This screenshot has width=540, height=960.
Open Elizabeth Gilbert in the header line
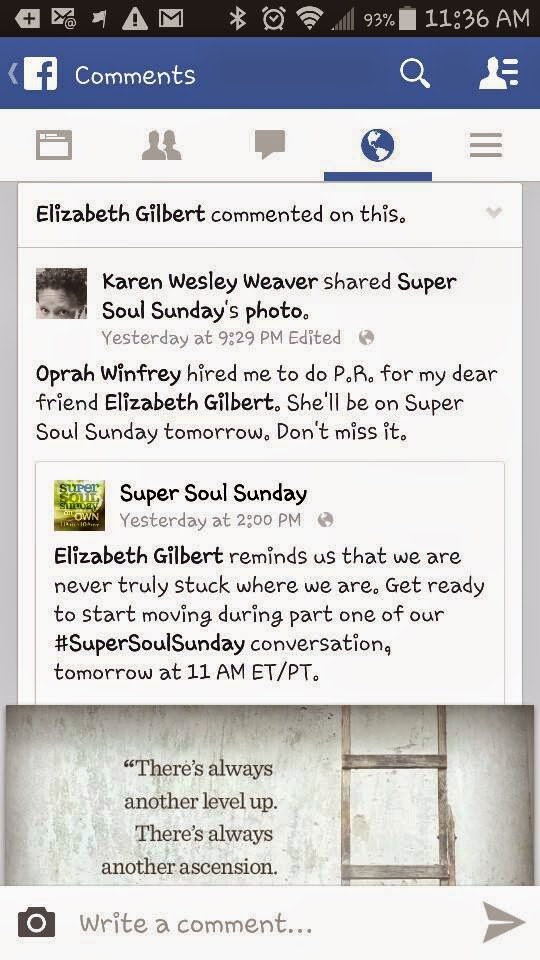point(121,215)
